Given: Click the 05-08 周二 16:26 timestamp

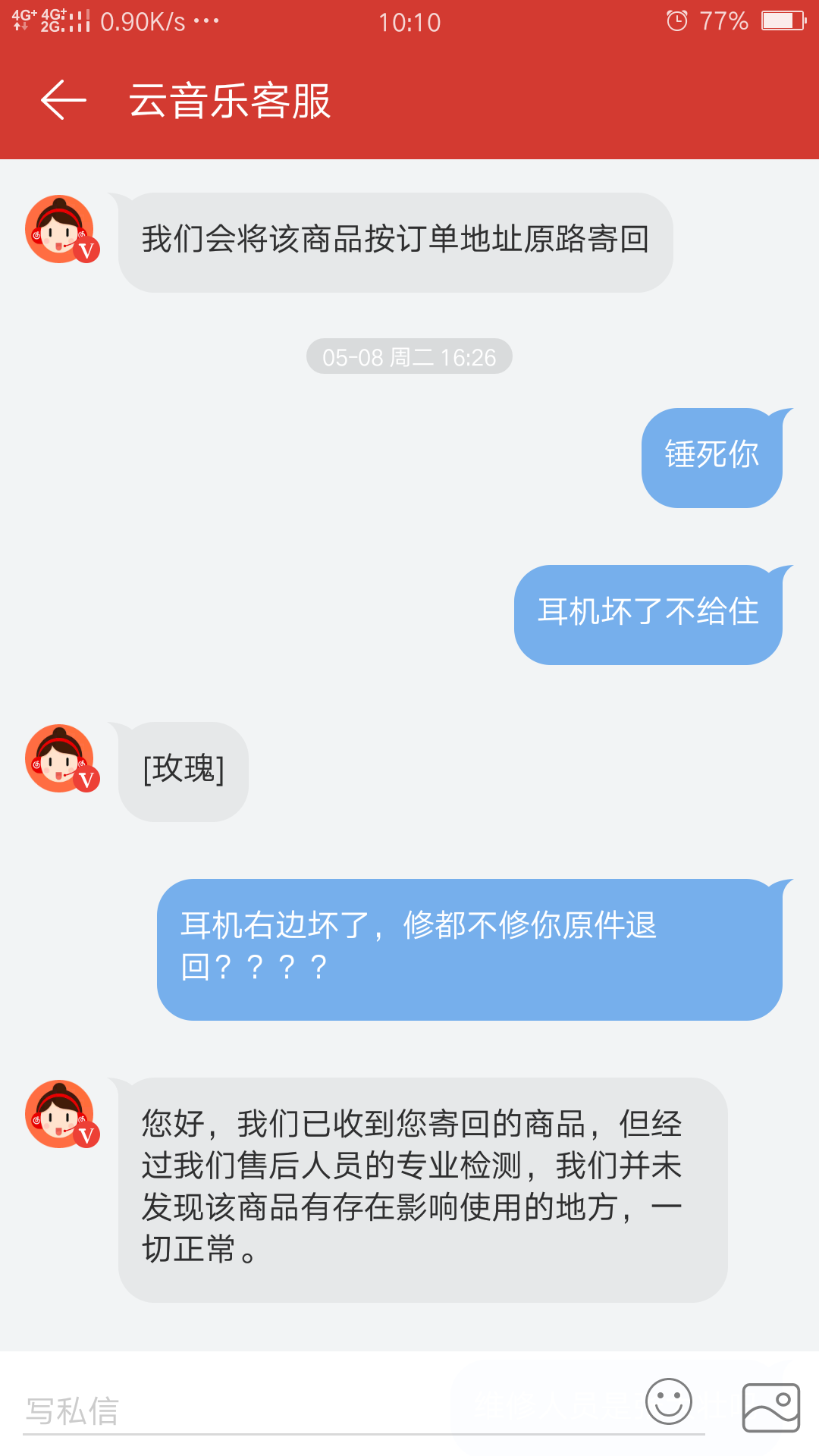Looking at the screenshot, I should [x=408, y=356].
